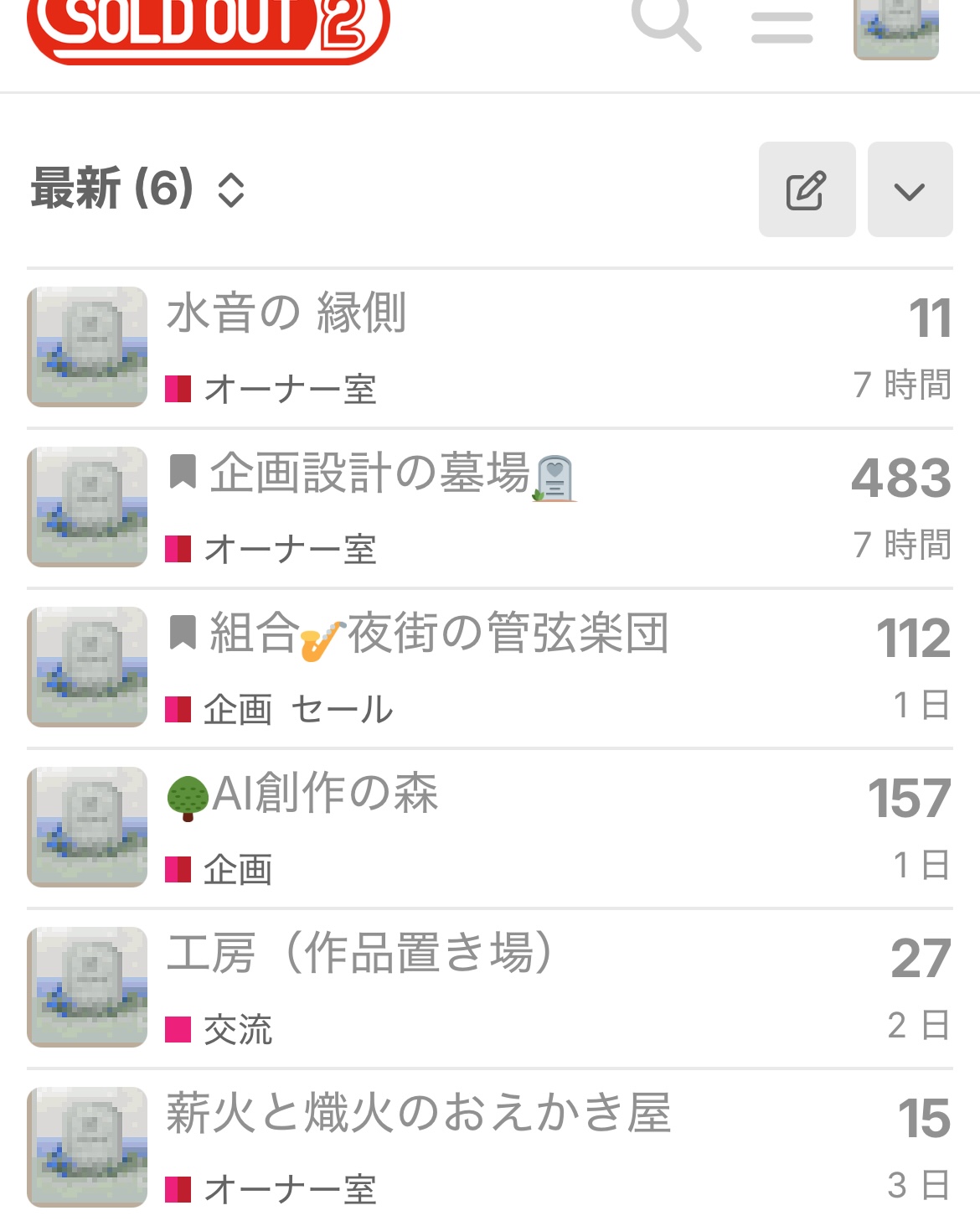
Task: Expand the chevron-down options button
Action: (x=910, y=190)
